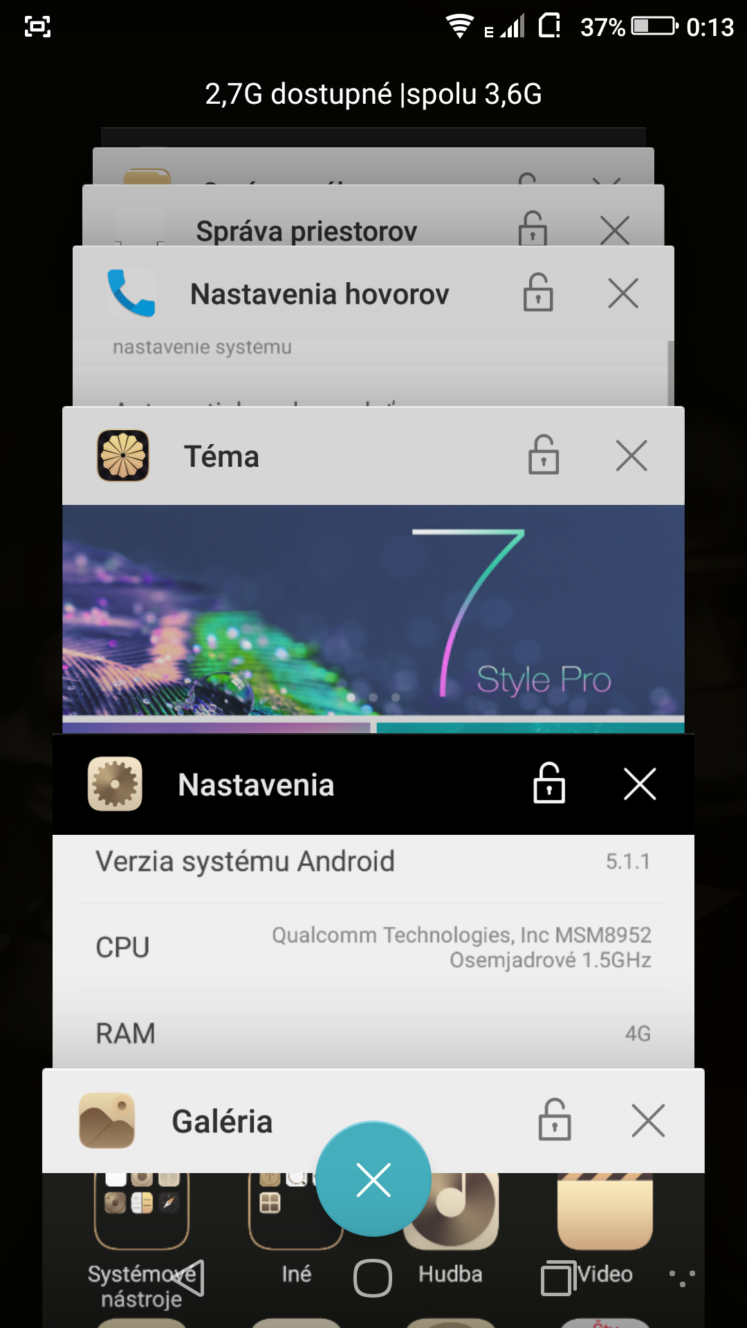Dismiss the Téma app card
Viewport: 747px width, 1328px height.
632,456
